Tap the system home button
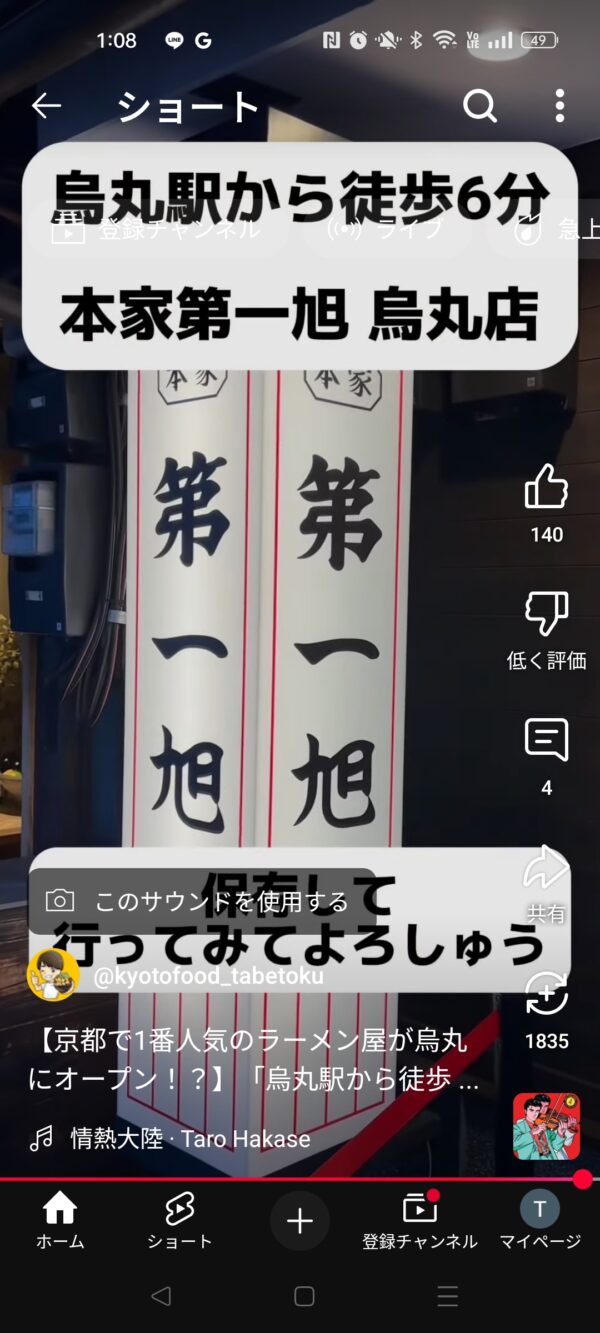Screen dimensions: 600x1333 [304, 1297]
